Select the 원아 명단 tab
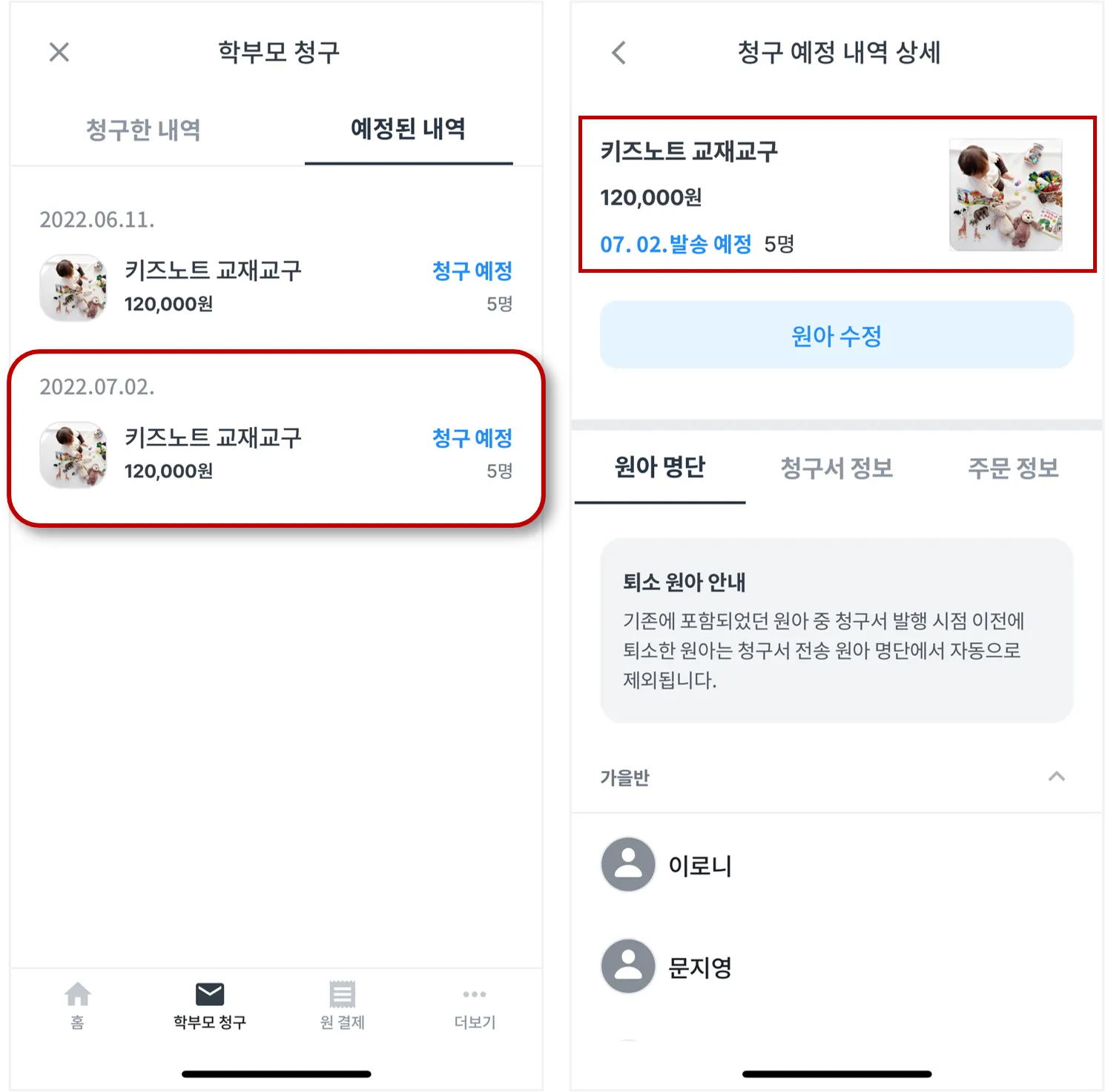Image resolution: width=1105 pixels, height=1092 pixels. click(660, 468)
